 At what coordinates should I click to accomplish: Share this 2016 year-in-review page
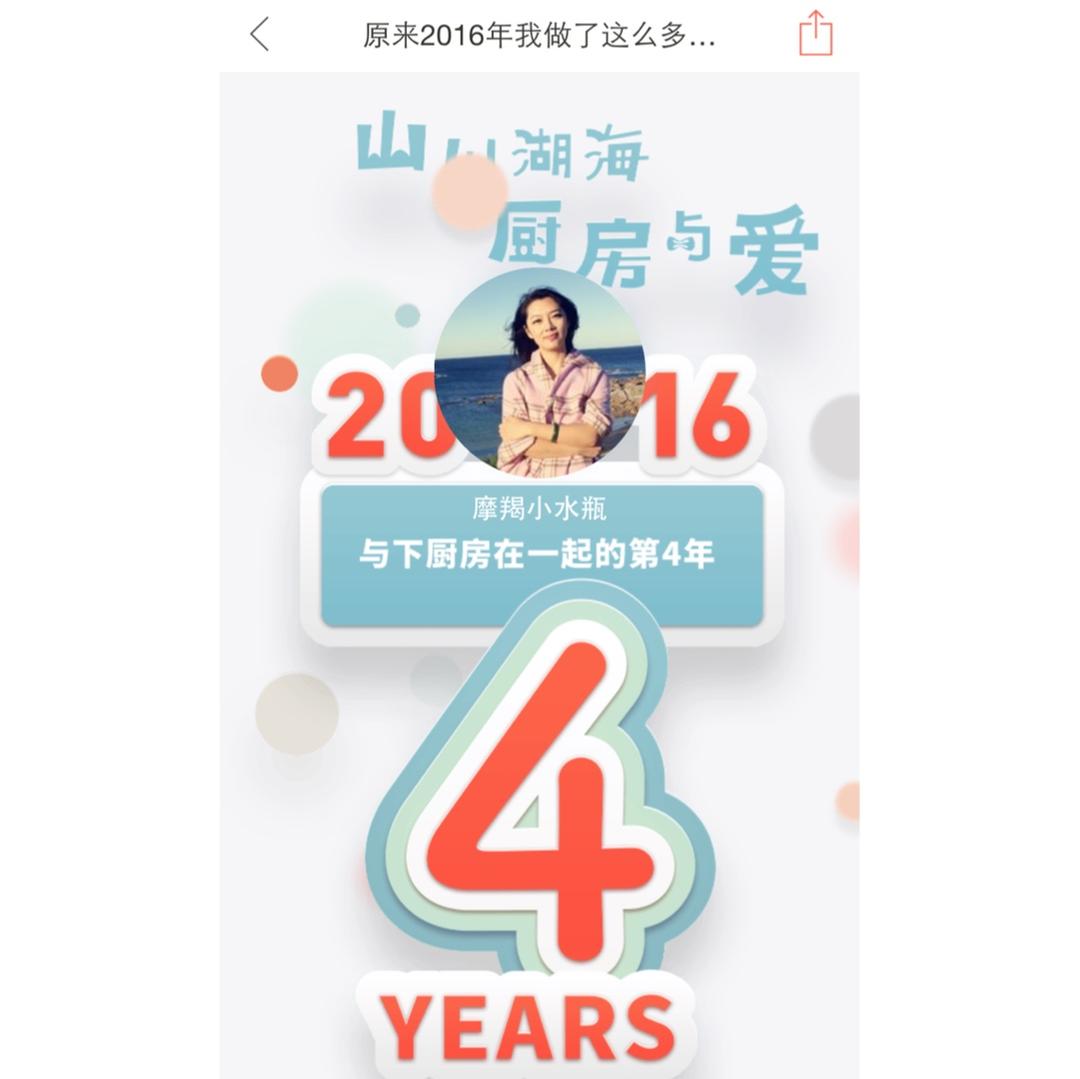pos(815,33)
